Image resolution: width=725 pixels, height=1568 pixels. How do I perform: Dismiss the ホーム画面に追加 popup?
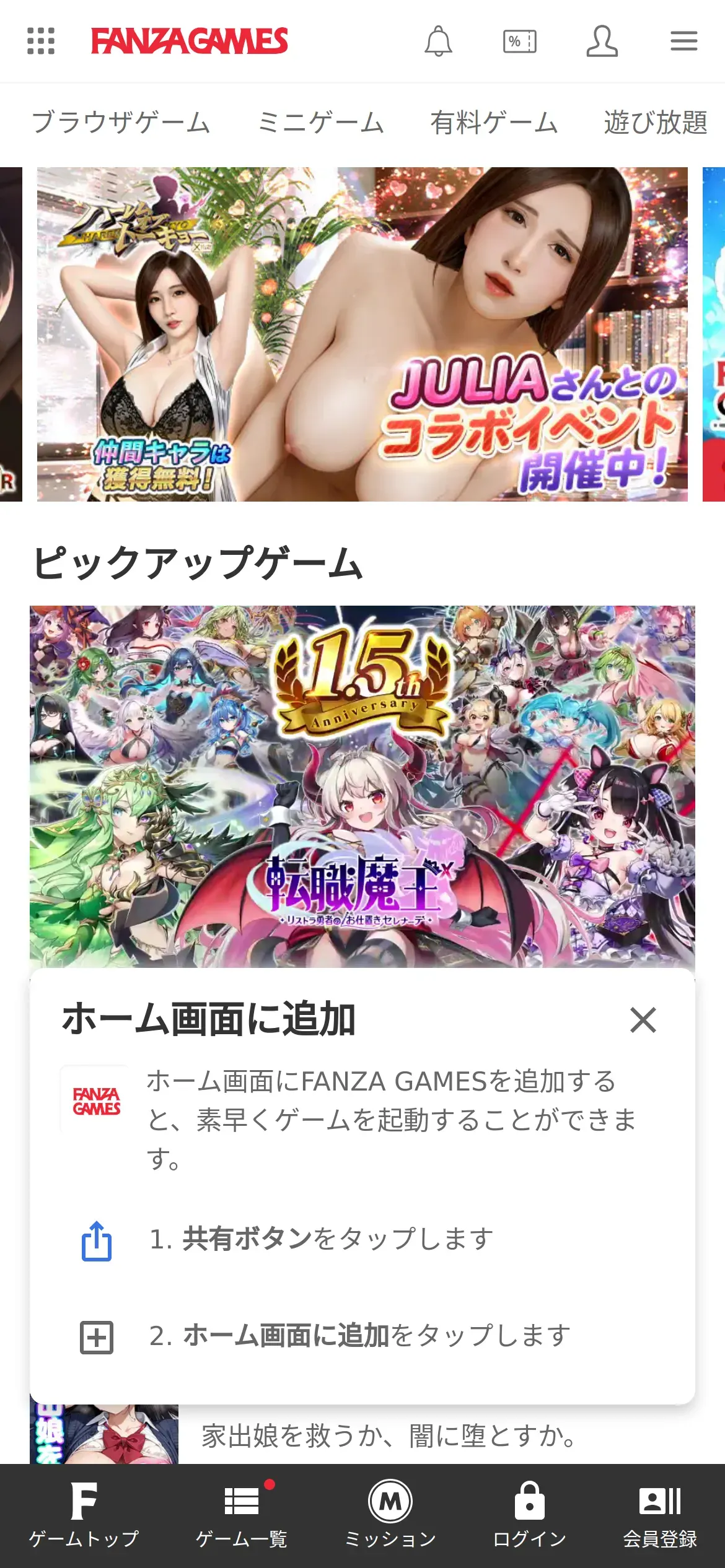pos(643,1020)
